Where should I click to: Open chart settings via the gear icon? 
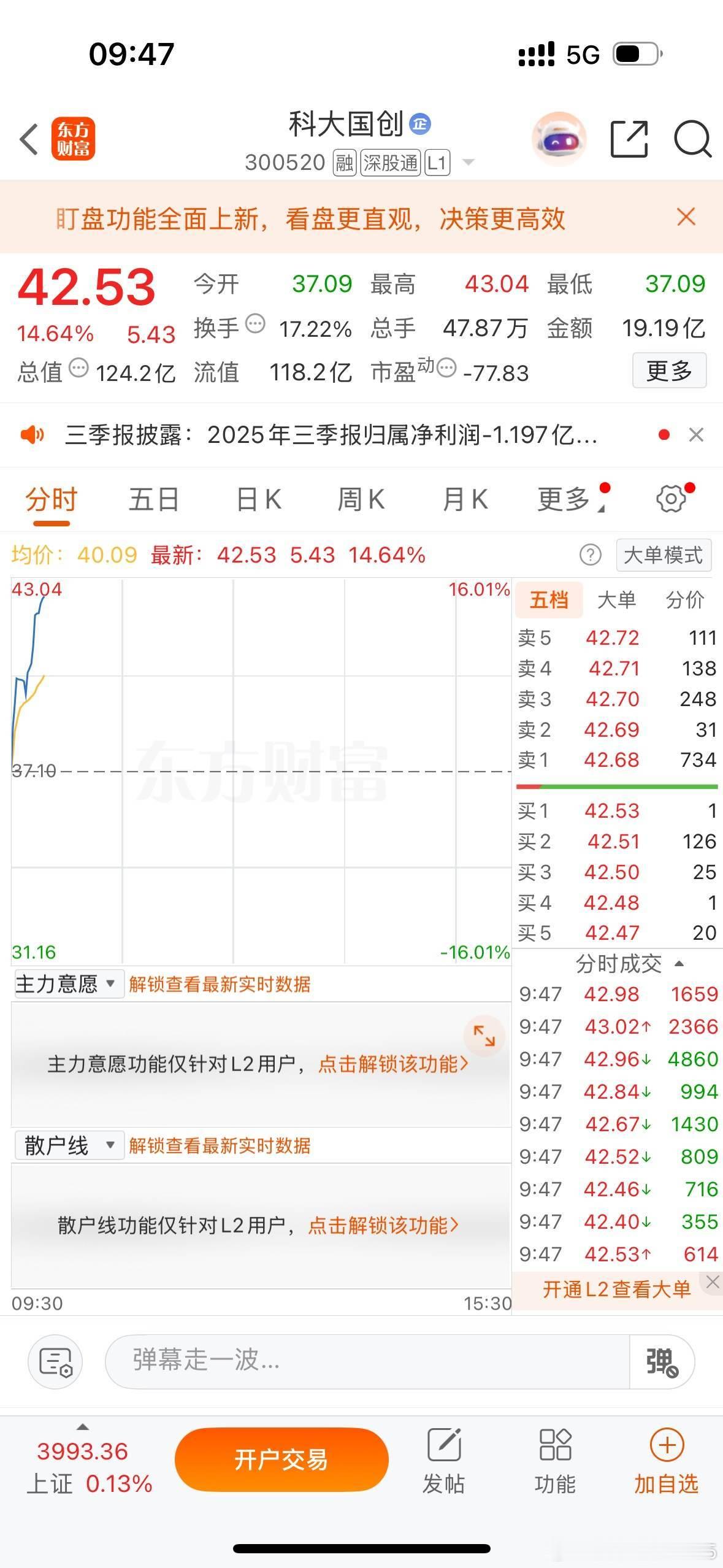pos(670,498)
